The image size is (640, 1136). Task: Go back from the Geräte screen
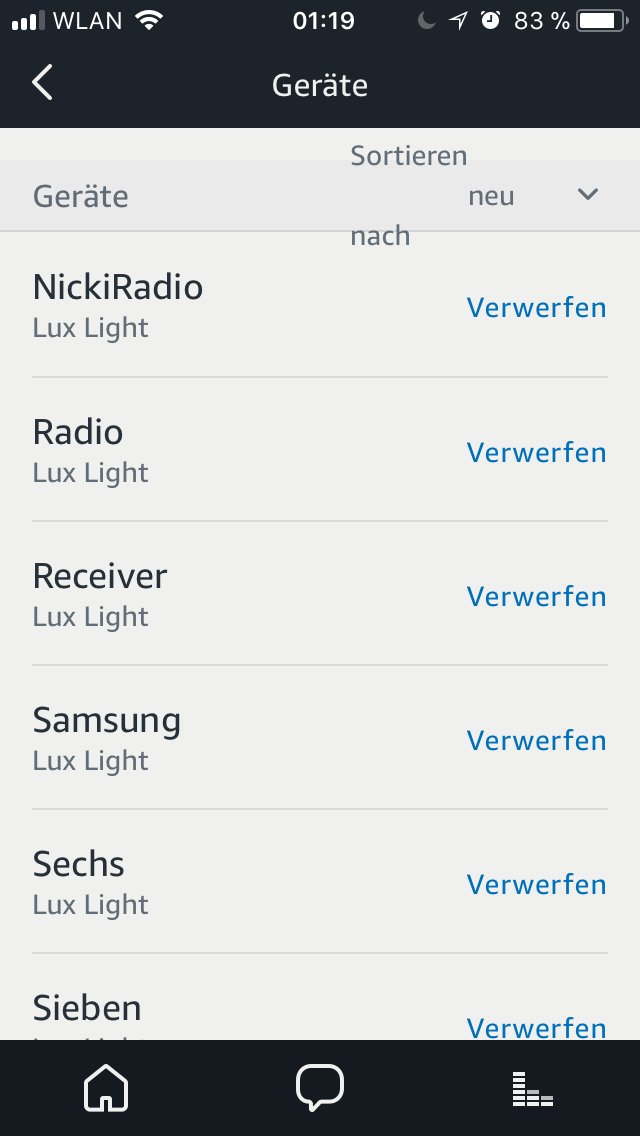[x=42, y=83]
